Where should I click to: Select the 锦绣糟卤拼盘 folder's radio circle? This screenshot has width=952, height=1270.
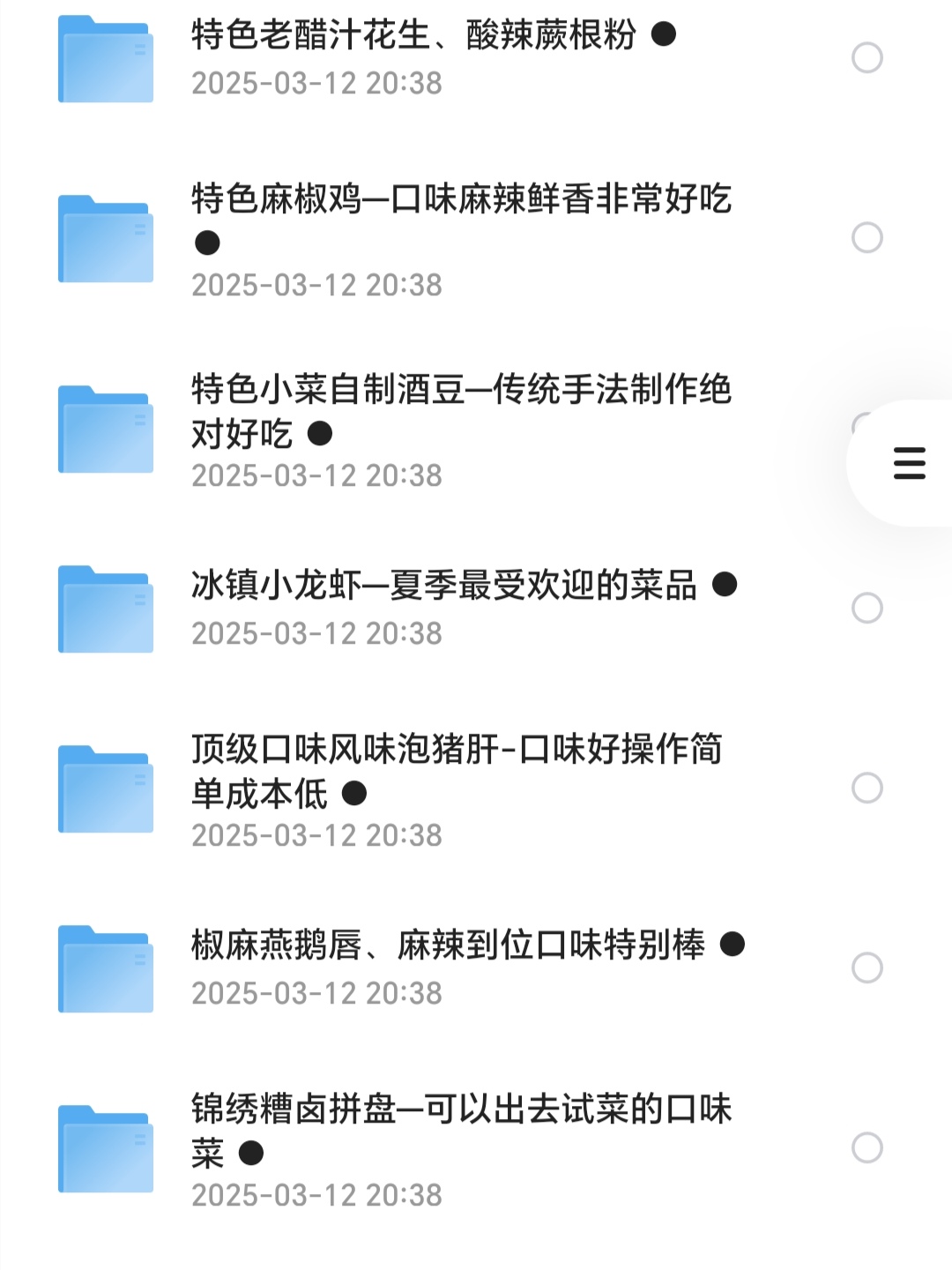867,1148
